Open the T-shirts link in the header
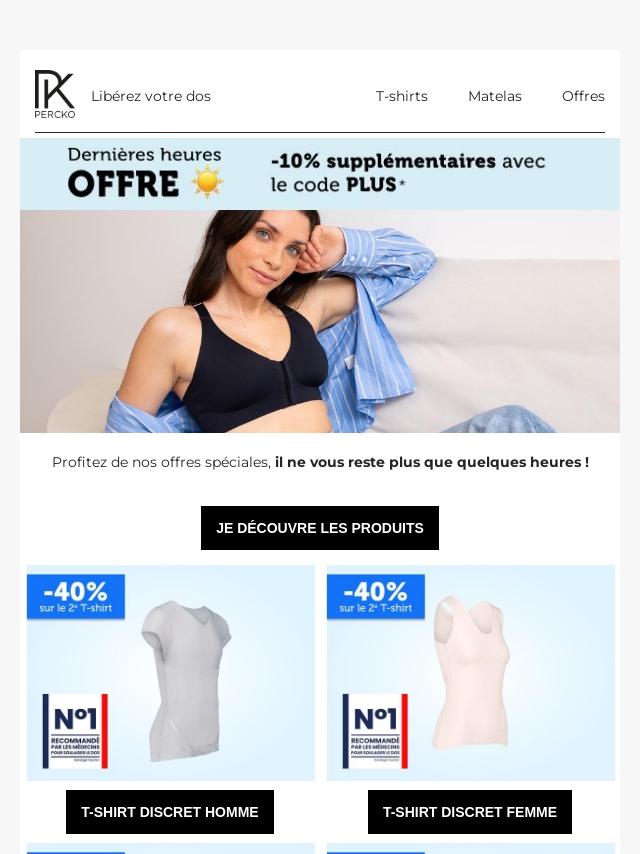The width and height of the screenshot is (640, 854). click(x=401, y=96)
